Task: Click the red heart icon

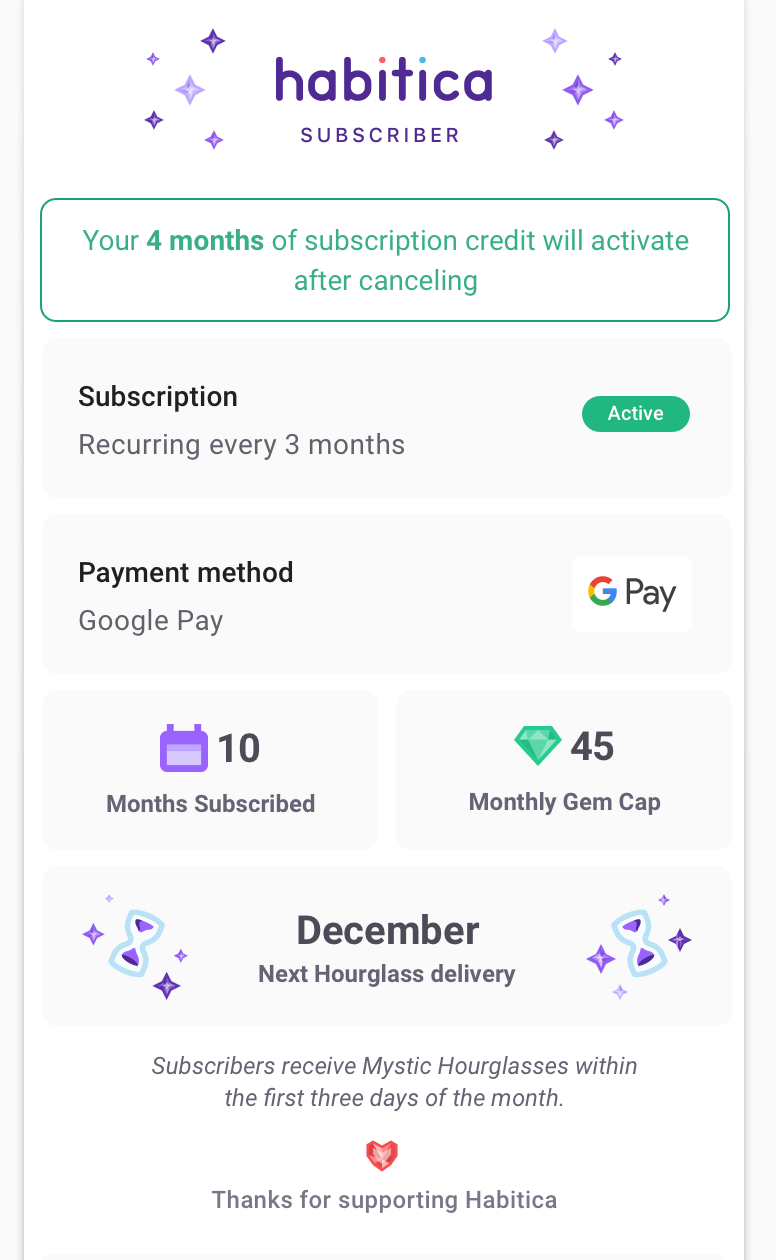Action: point(383,1155)
